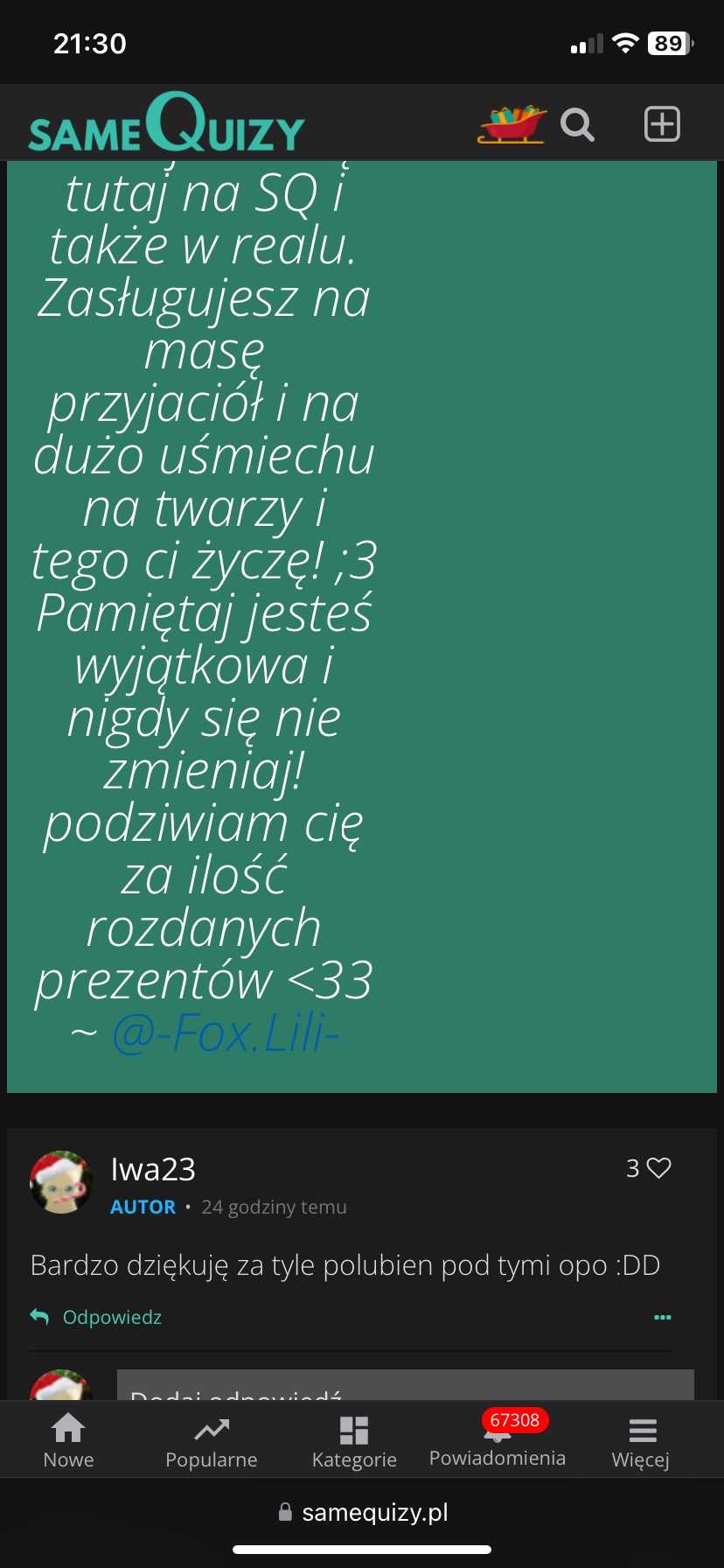
Task: Tap the Santa sleigh icon
Action: [x=512, y=124]
